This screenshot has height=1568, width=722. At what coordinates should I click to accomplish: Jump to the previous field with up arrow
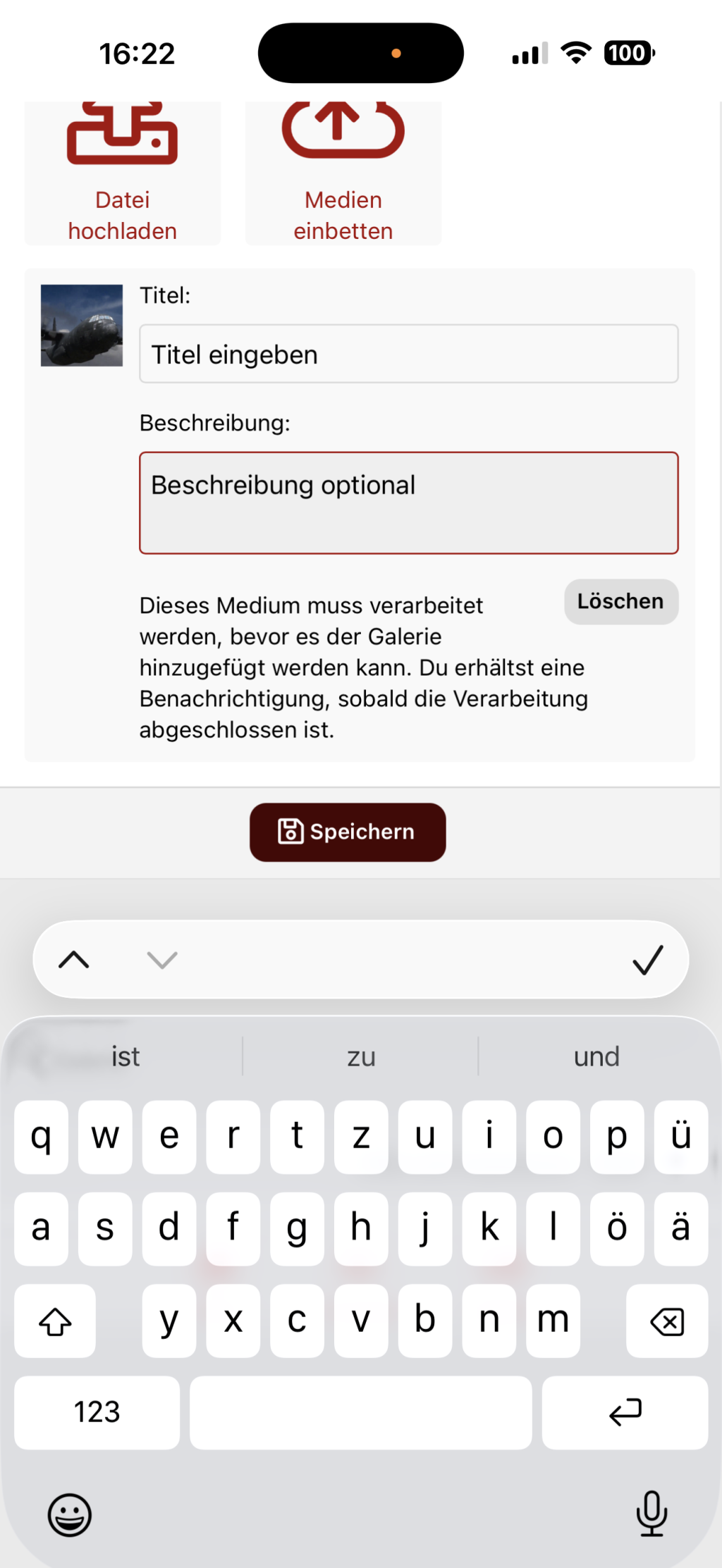(x=74, y=960)
